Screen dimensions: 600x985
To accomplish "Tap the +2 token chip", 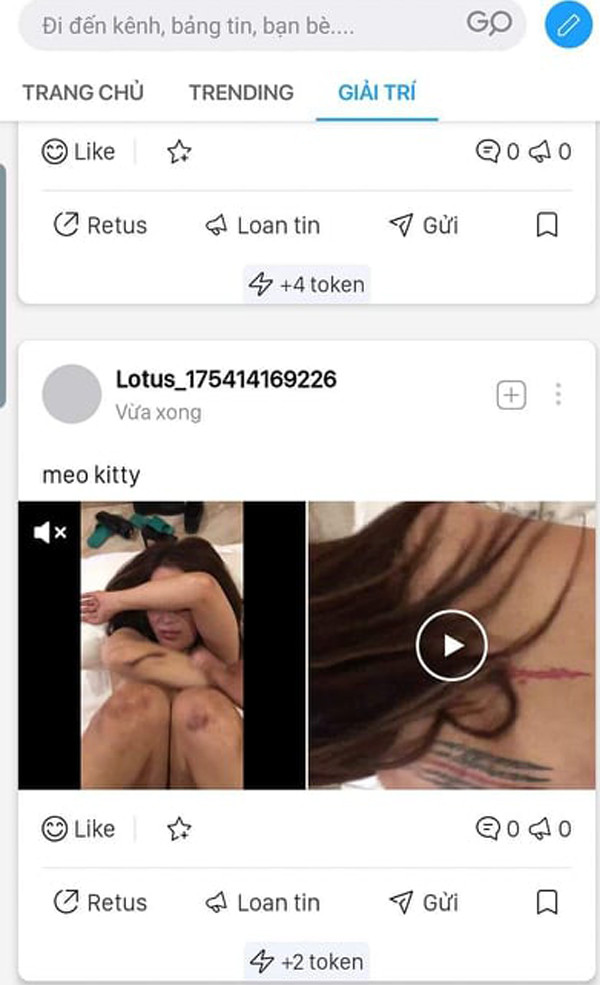I will point(307,963).
